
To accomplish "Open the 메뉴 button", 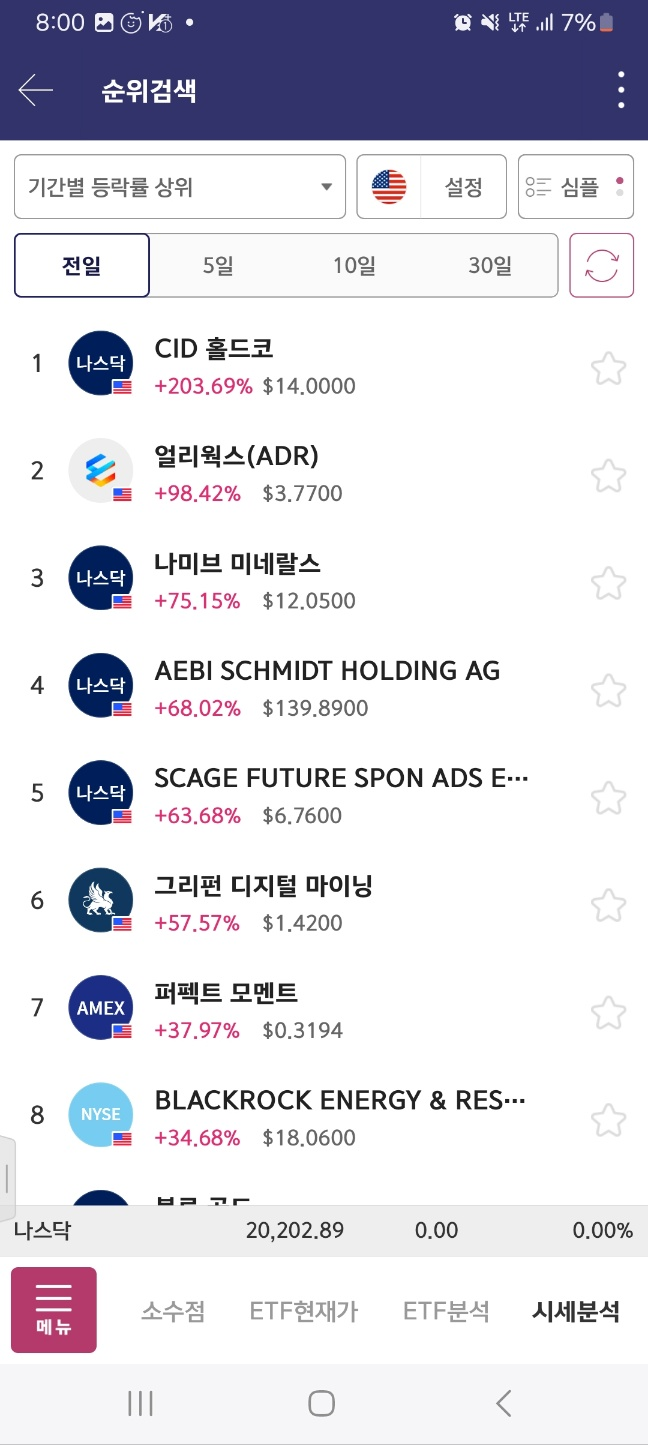I will point(54,1309).
